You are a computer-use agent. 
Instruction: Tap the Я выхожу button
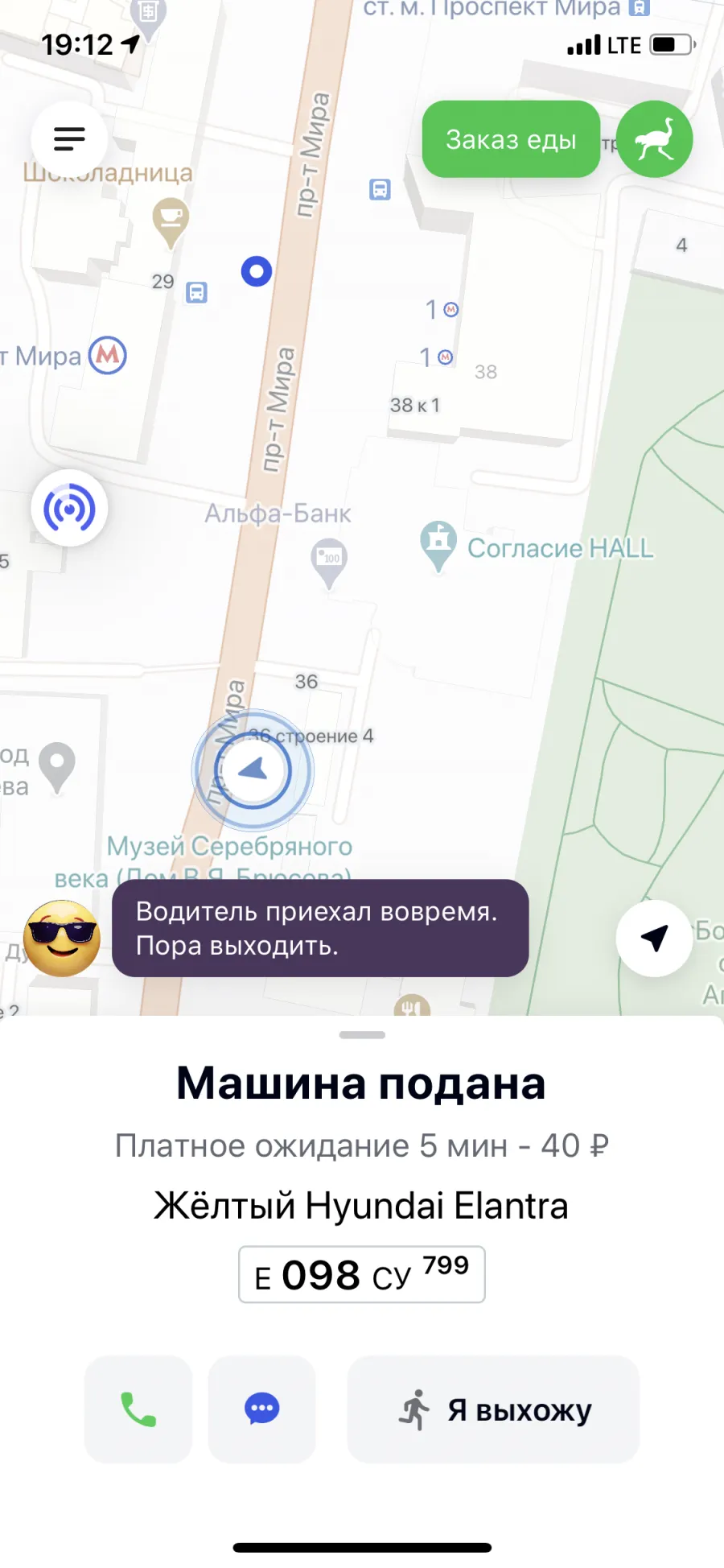tap(493, 1409)
